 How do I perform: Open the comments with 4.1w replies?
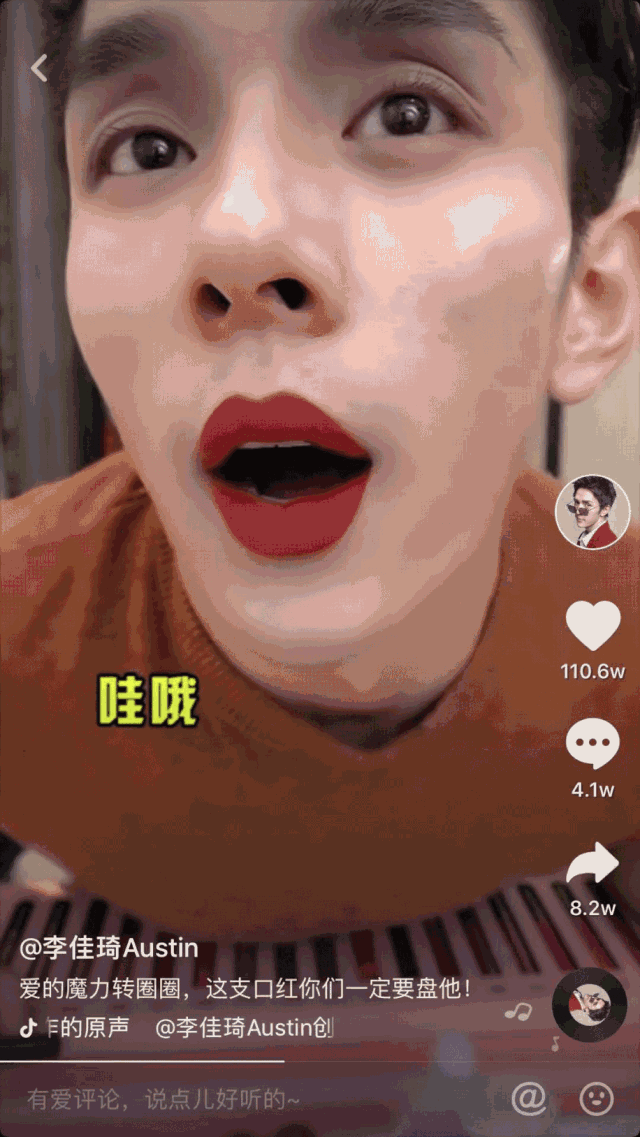tap(592, 745)
